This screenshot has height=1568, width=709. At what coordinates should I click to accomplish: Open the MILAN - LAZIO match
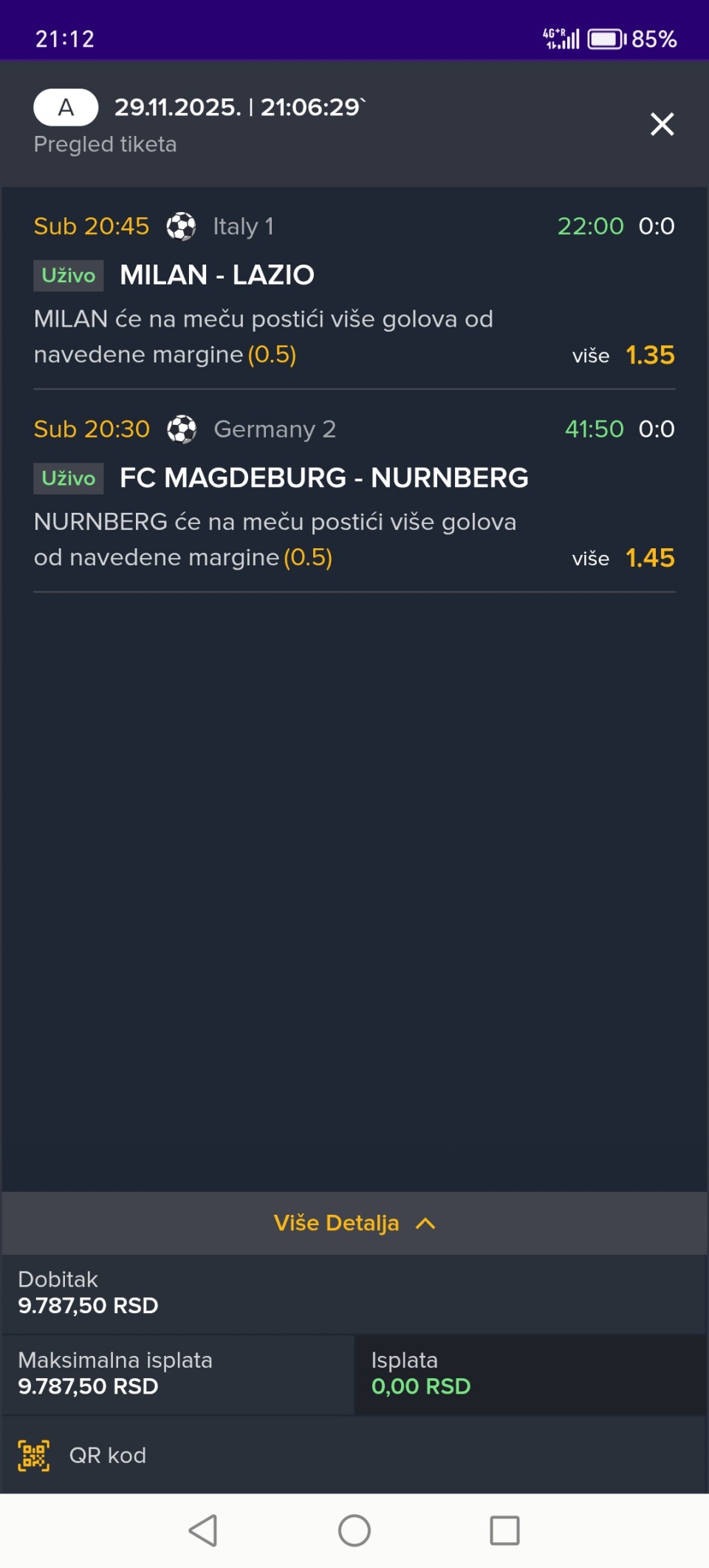point(217,275)
